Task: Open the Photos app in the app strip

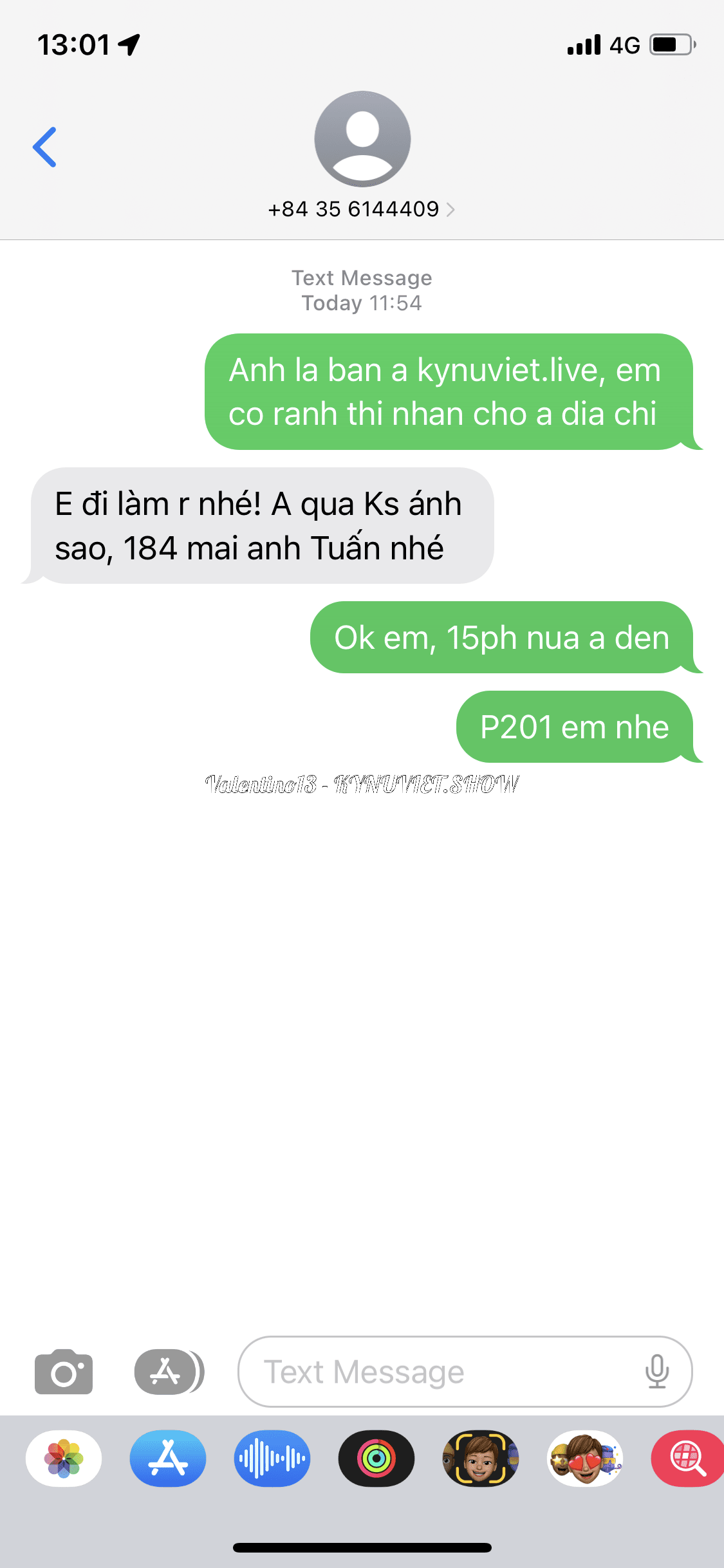Action: (x=64, y=1459)
